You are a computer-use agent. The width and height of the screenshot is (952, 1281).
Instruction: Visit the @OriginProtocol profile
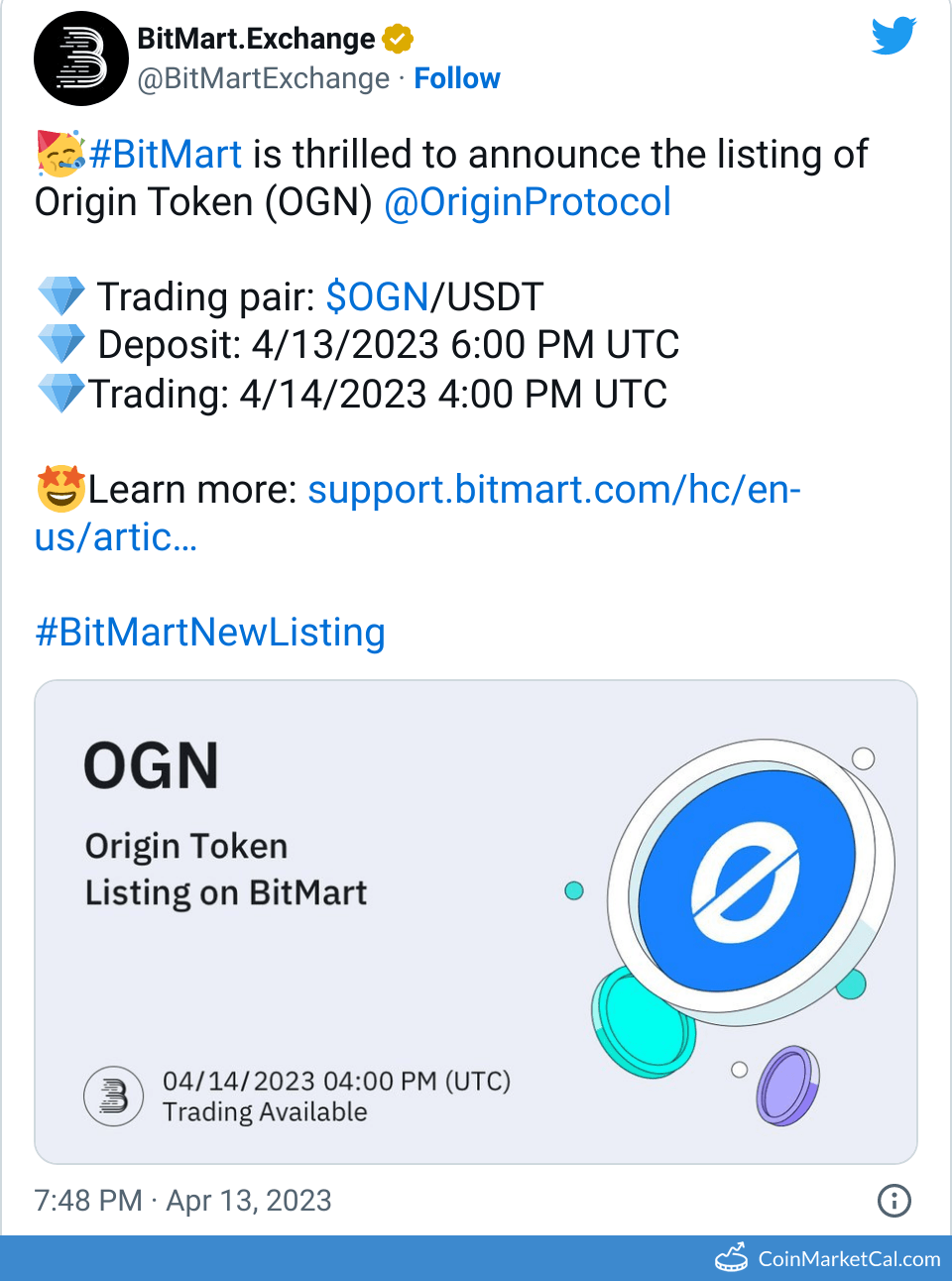(527, 202)
